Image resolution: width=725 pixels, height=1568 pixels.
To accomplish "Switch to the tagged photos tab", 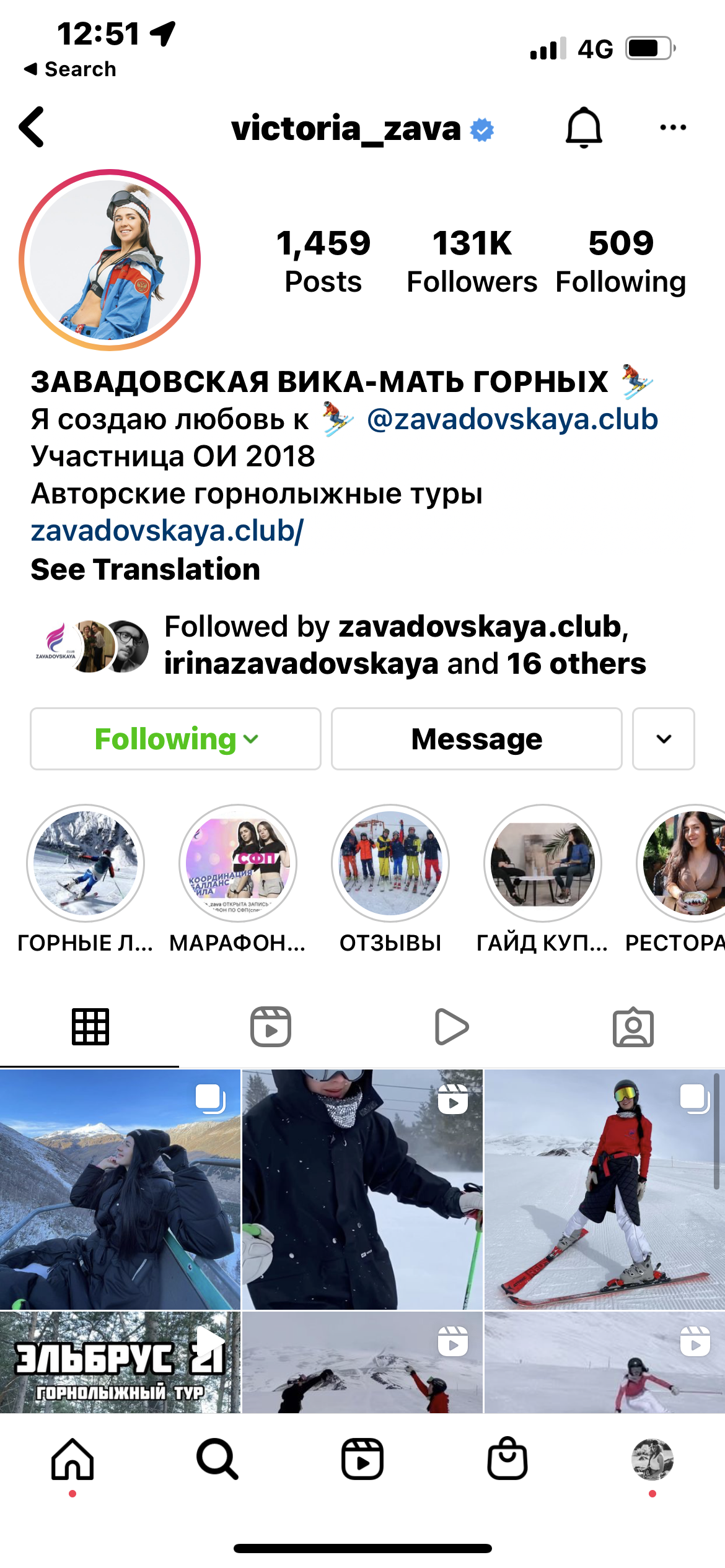I will [633, 1027].
